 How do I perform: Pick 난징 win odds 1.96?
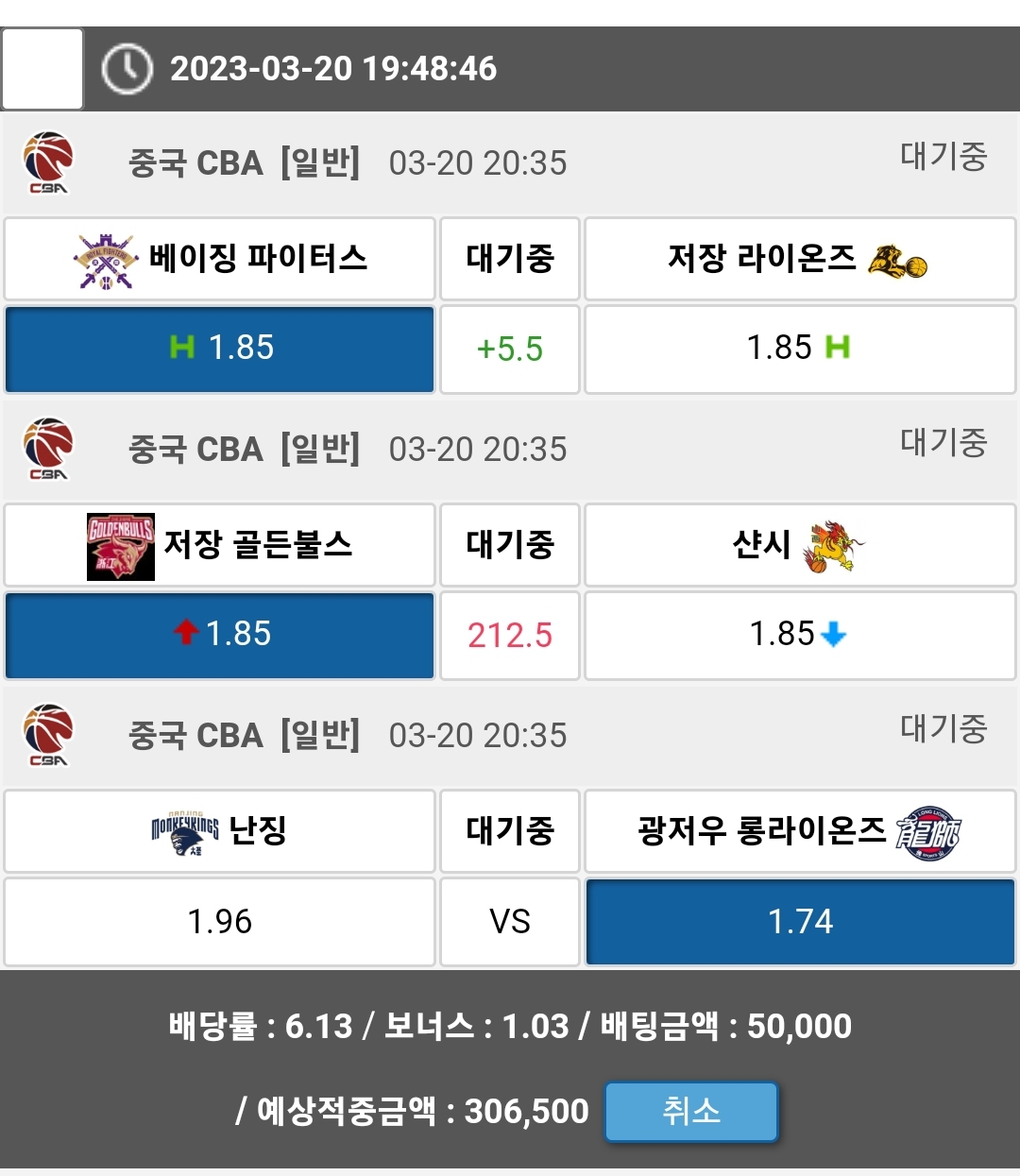click(x=220, y=921)
